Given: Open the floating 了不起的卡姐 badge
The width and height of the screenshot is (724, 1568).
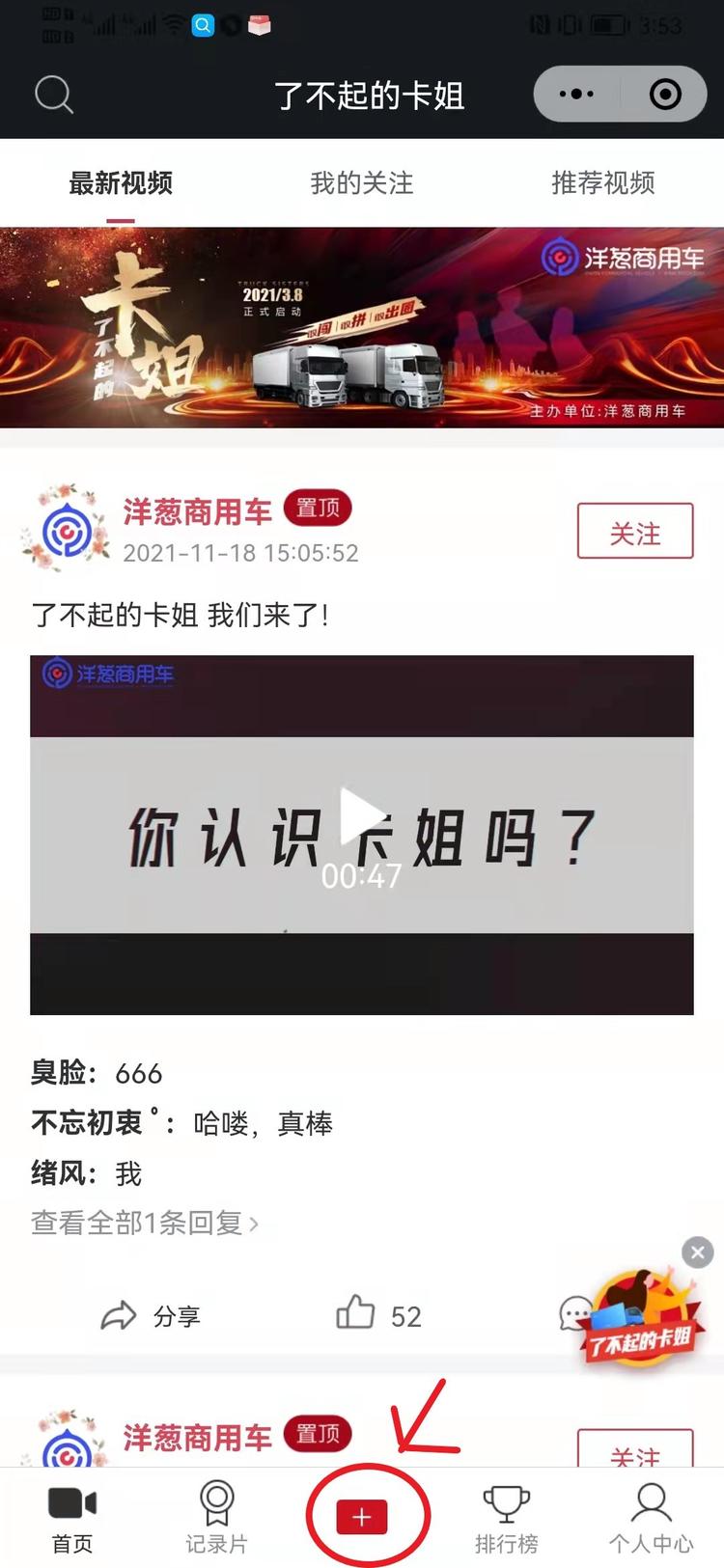Looking at the screenshot, I should pos(642,1320).
